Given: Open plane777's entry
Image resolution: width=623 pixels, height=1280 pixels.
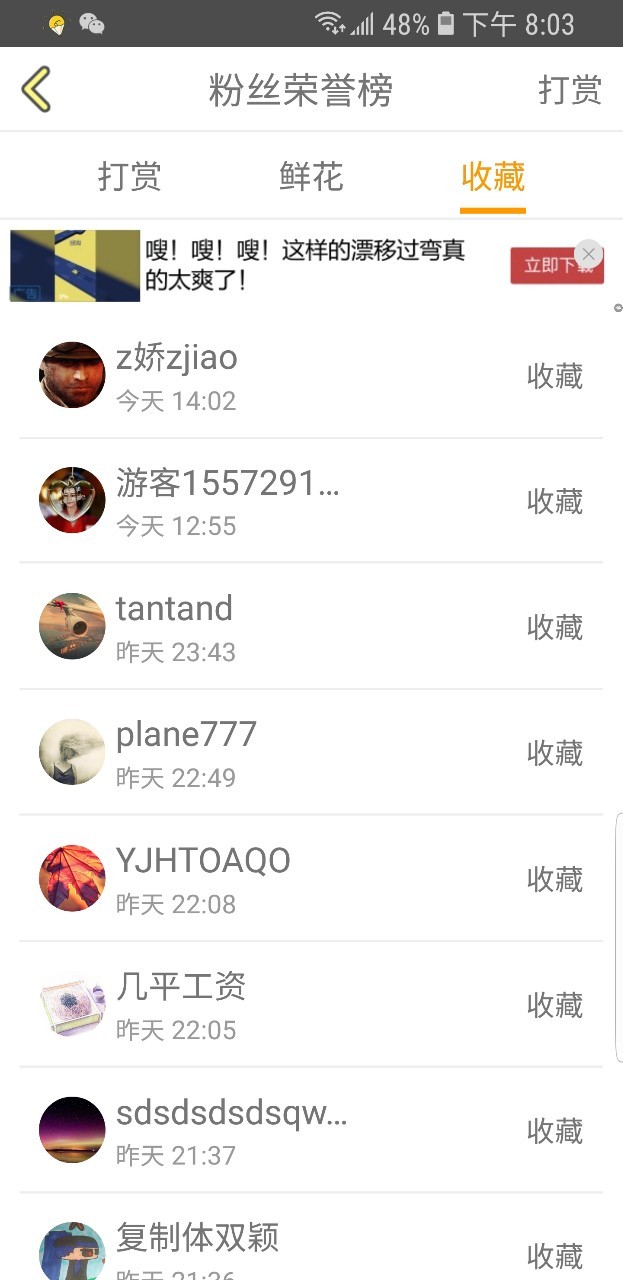Looking at the screenshot, I should coord(310,753).
